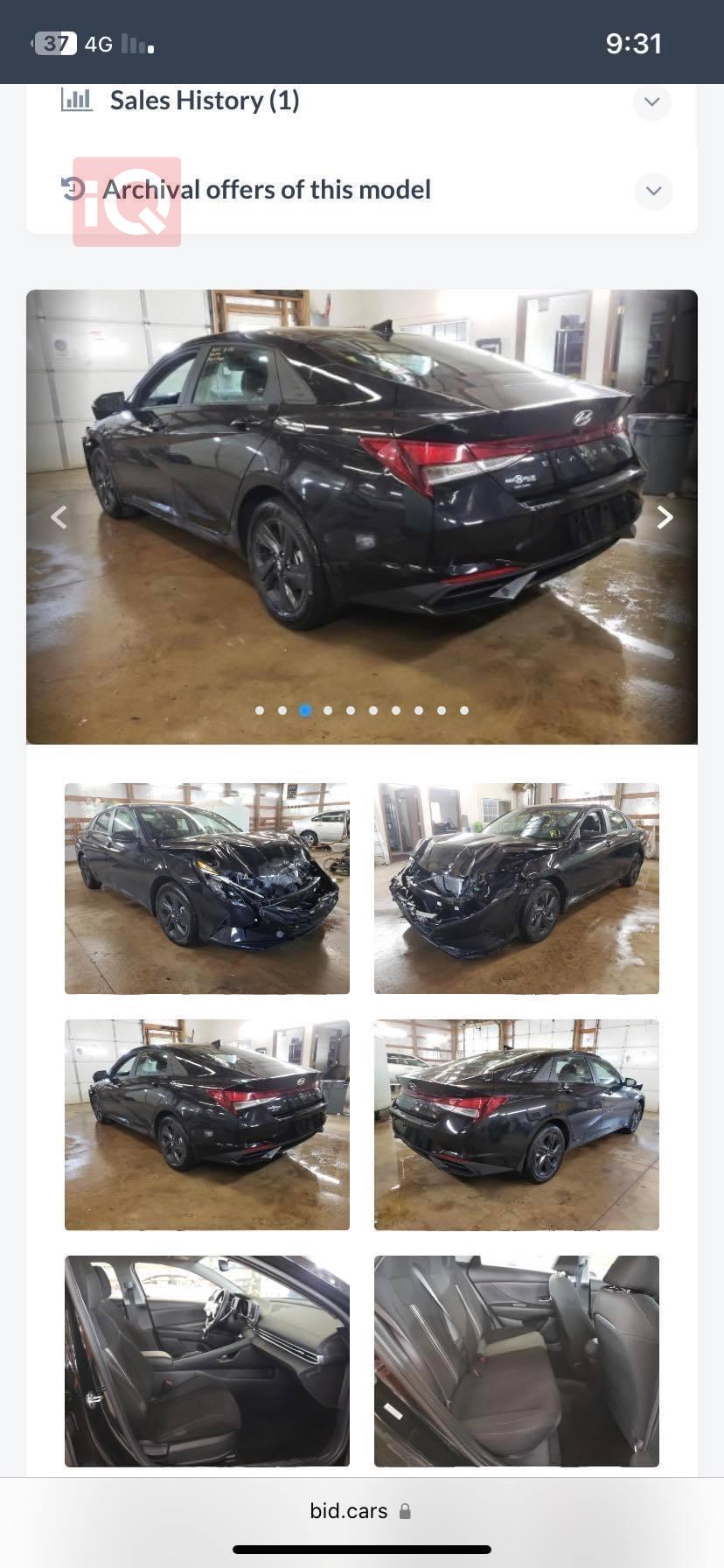
Task: Advance to the next gallery photo
Action: (665, 517)
